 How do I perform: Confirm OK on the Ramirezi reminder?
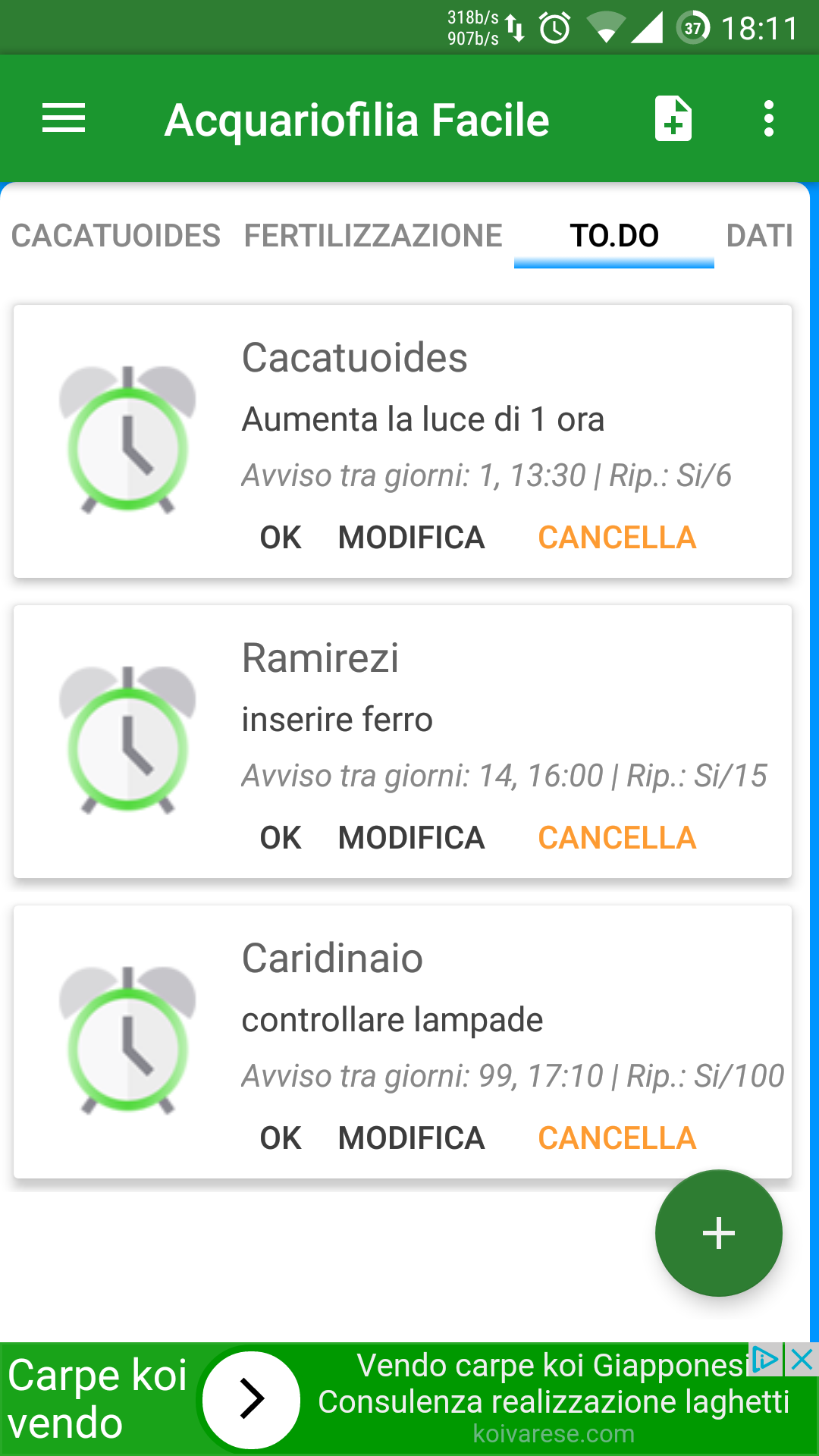tap(281, 838)
